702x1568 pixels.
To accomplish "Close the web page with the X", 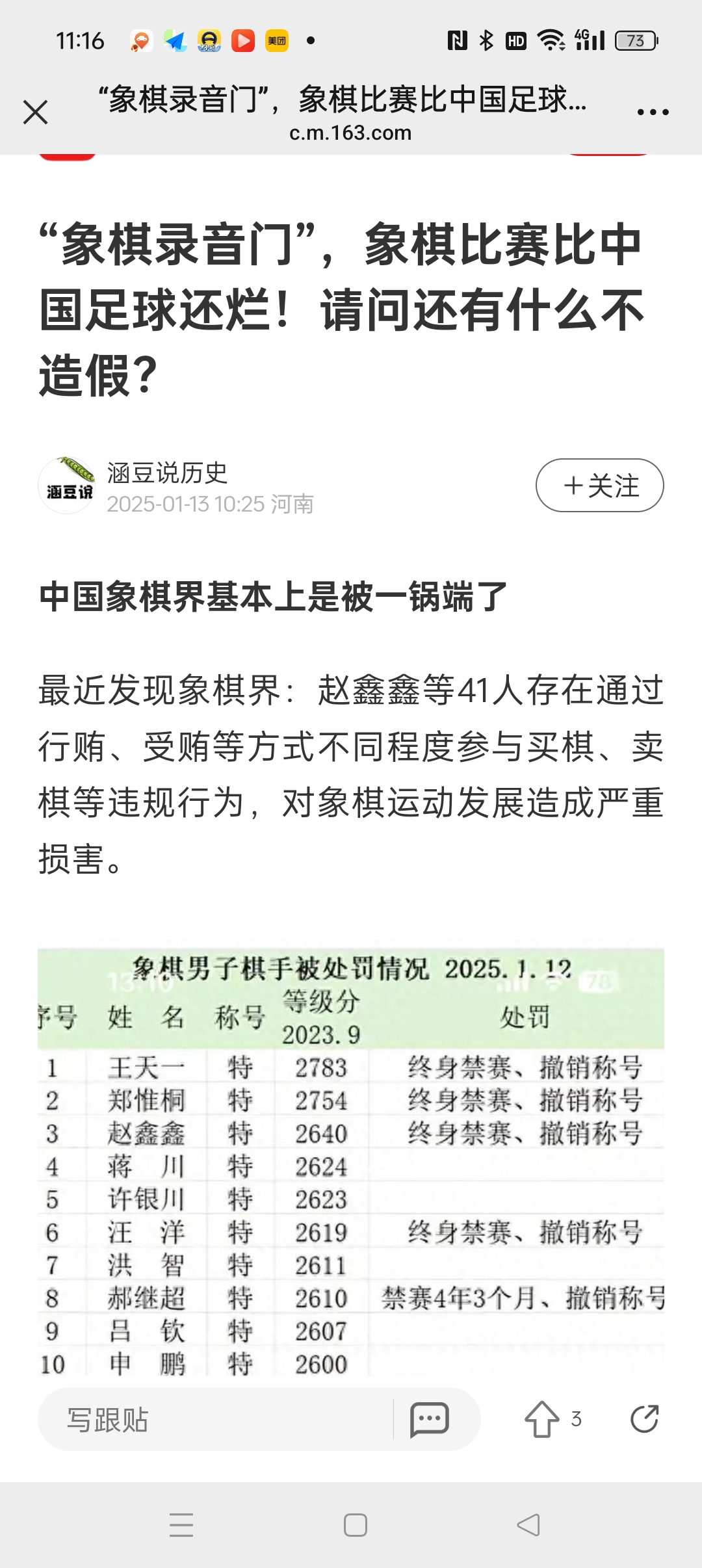I will [36, 112].
